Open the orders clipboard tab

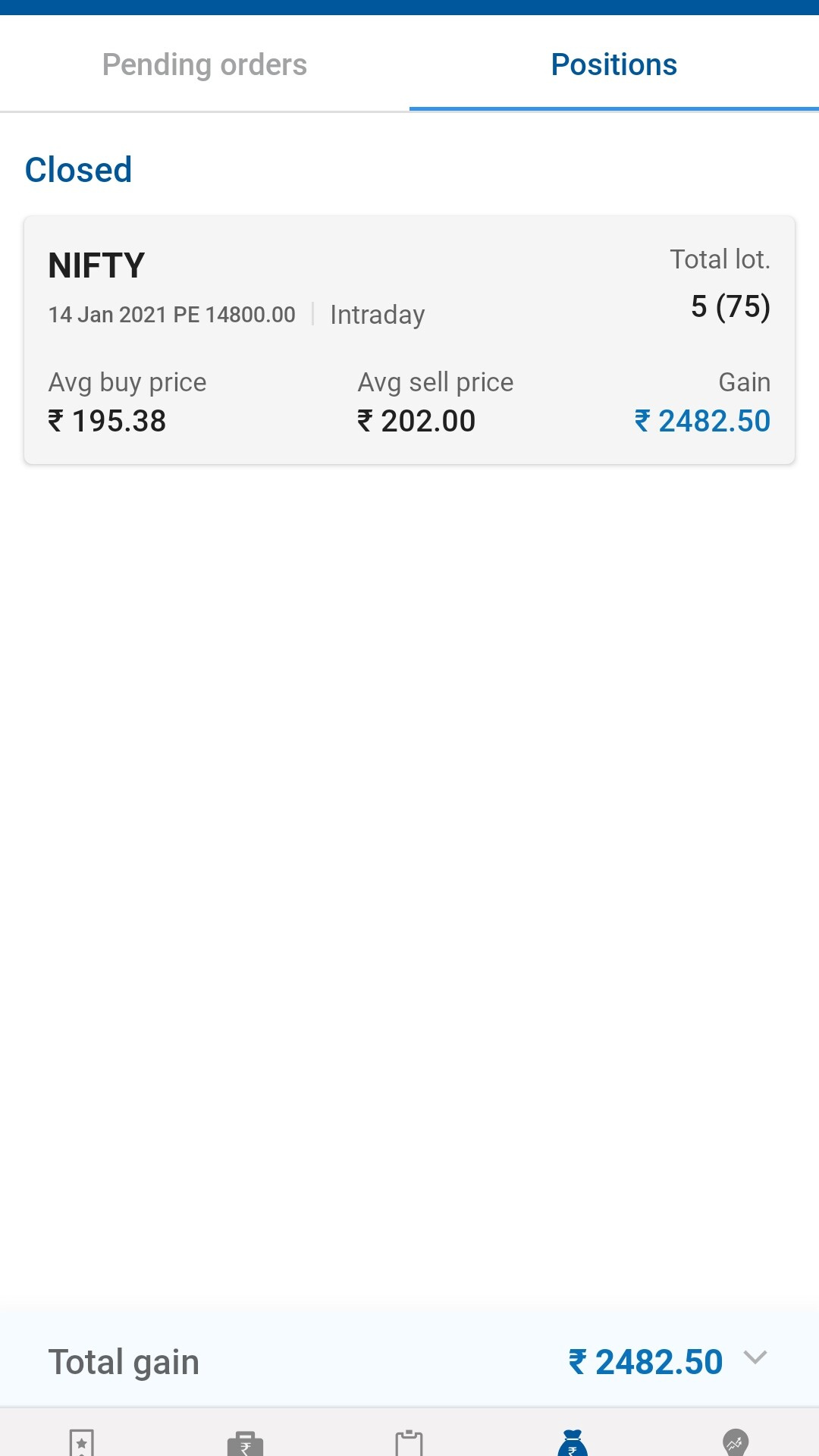click(x=409, y=1442)
